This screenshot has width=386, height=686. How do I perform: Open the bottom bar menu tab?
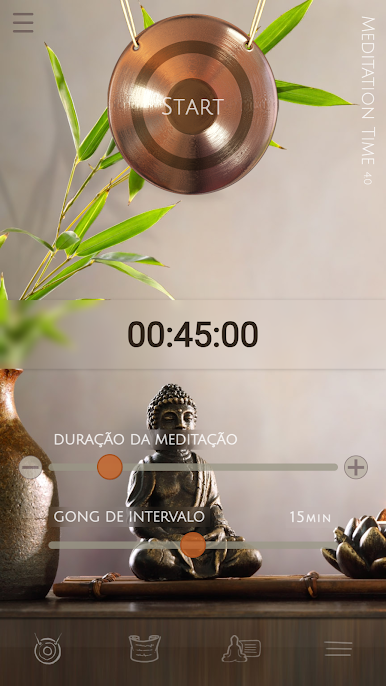pyautogui.click(x=338, y=649)
